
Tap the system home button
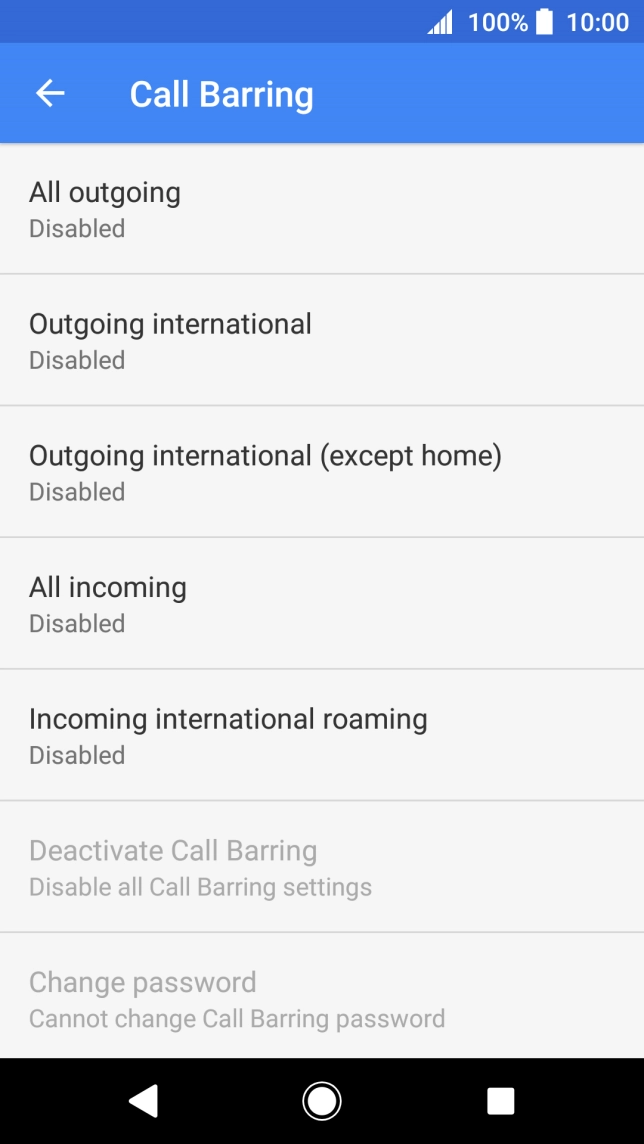pos(321,1101)
